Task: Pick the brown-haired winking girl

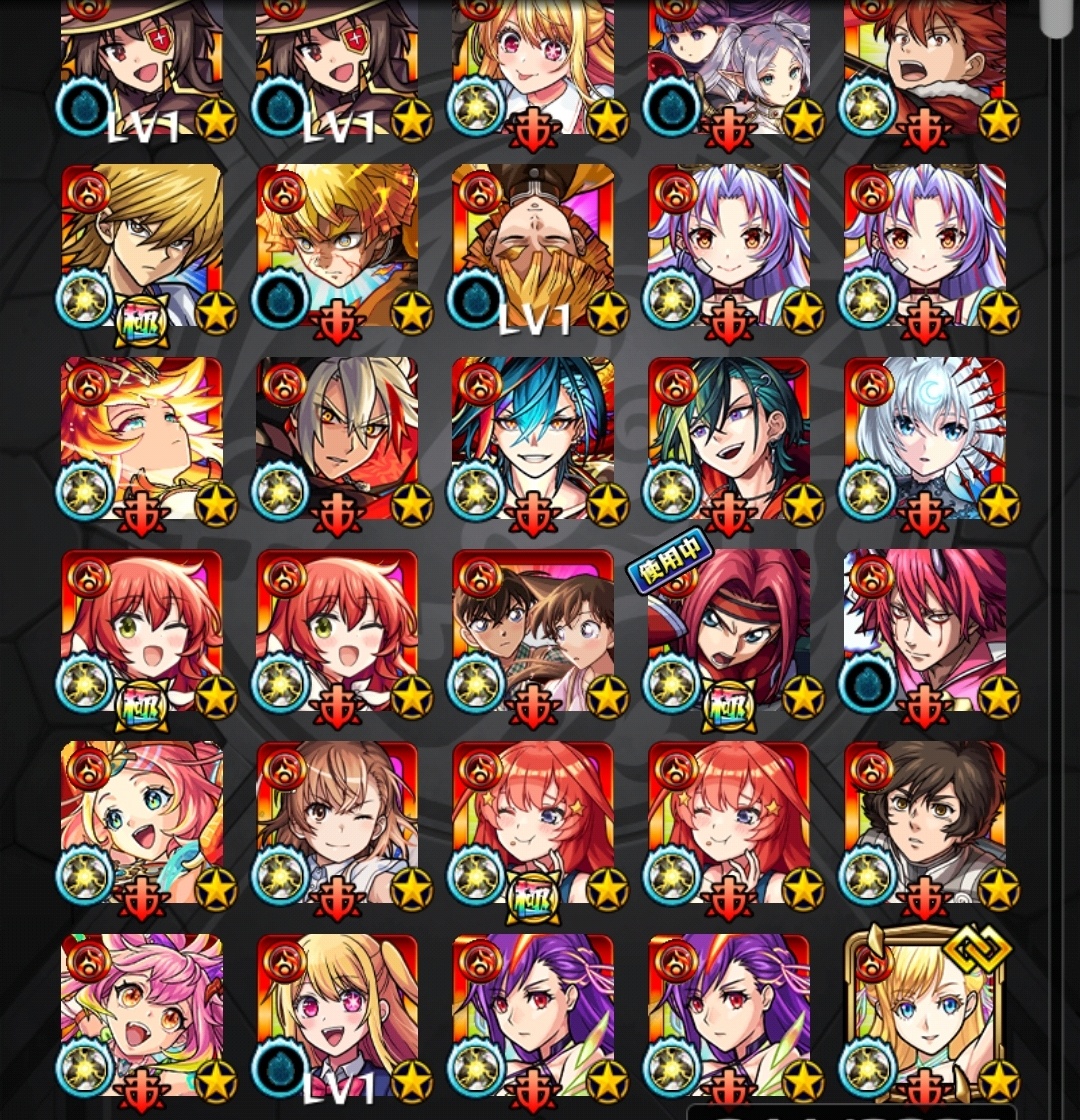Action: [x=337, y=822]
